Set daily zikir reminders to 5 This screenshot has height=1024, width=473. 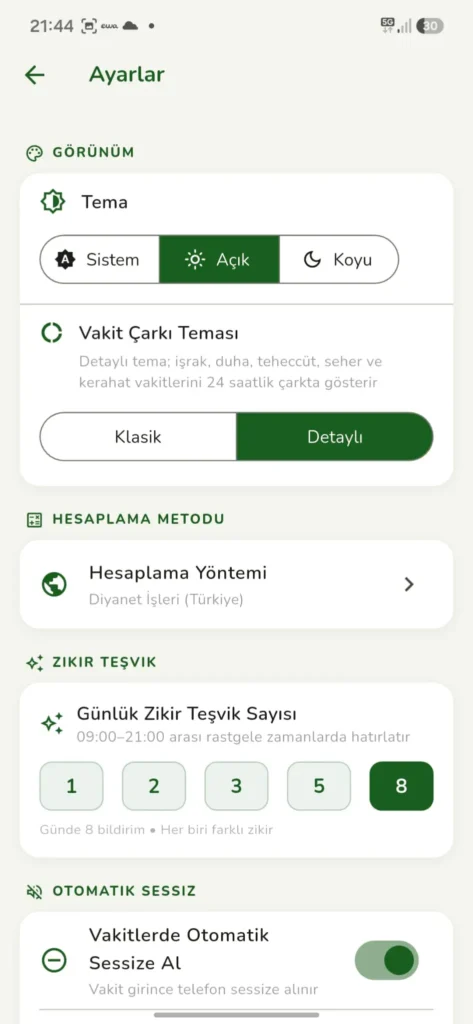pyautogui.click(x=319, y=786)
